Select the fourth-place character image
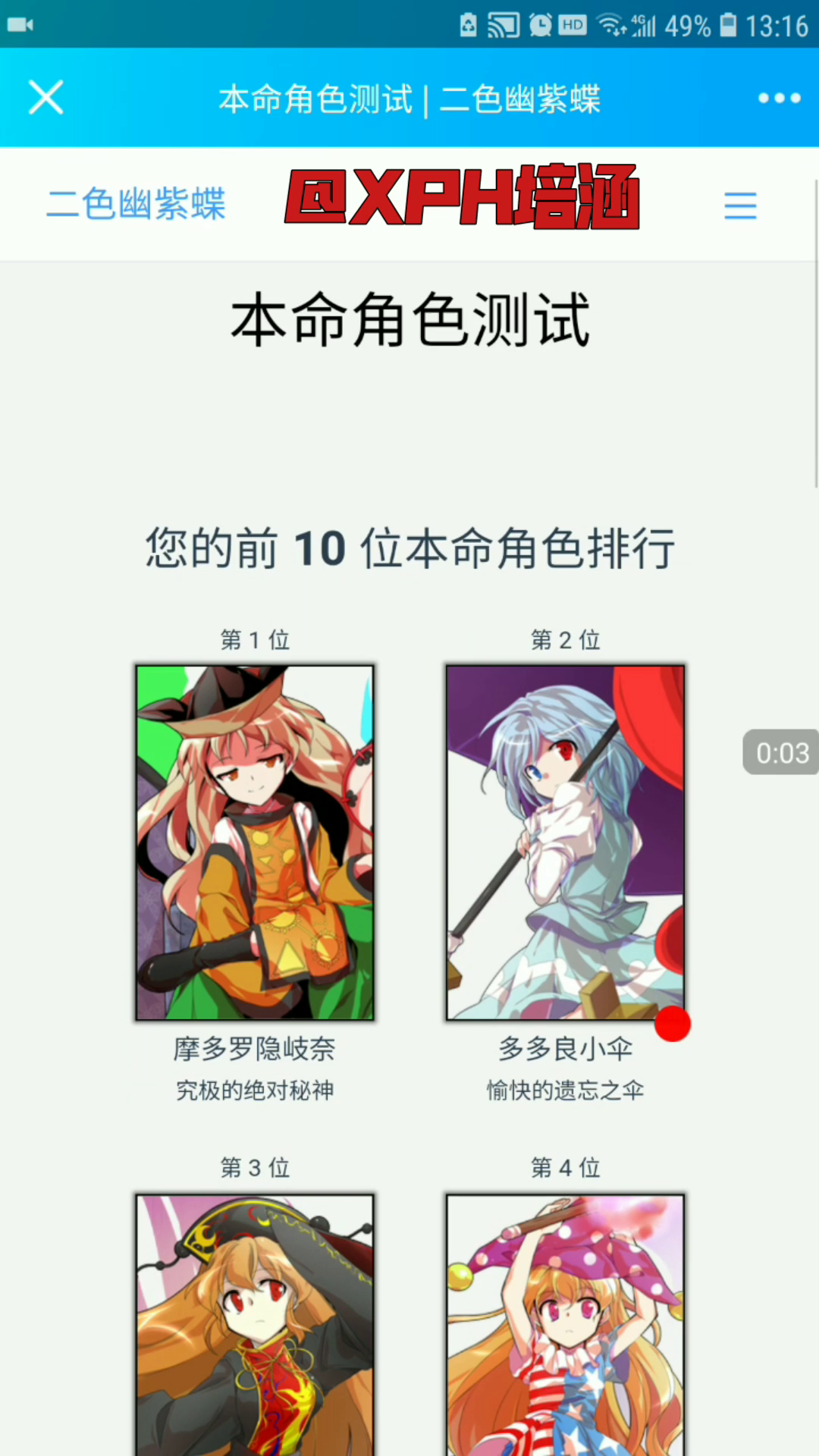The height and width of the screenshot is (1456, 819). pos(565,1325)
